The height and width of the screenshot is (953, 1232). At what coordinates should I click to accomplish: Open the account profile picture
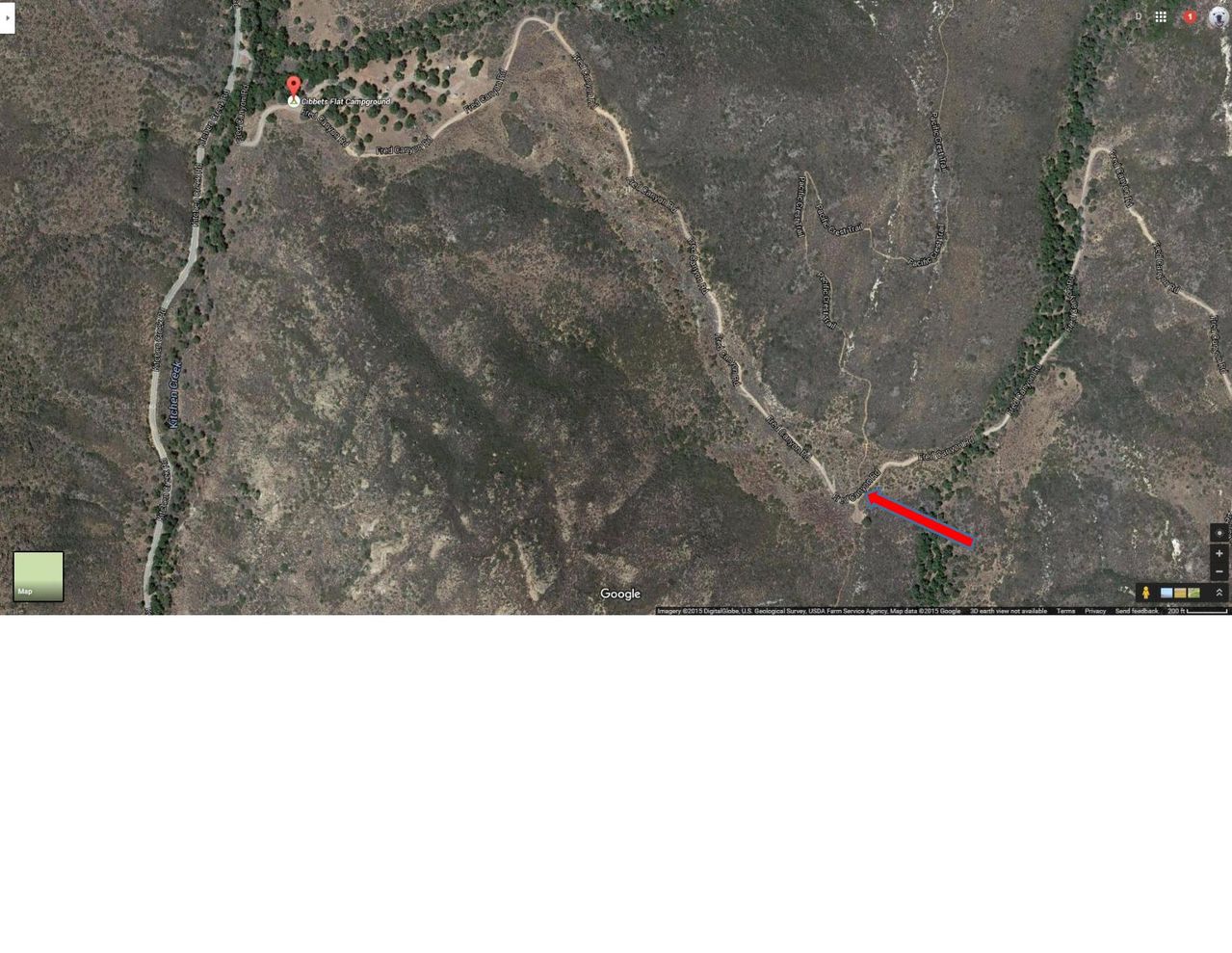click(1218, 17)
